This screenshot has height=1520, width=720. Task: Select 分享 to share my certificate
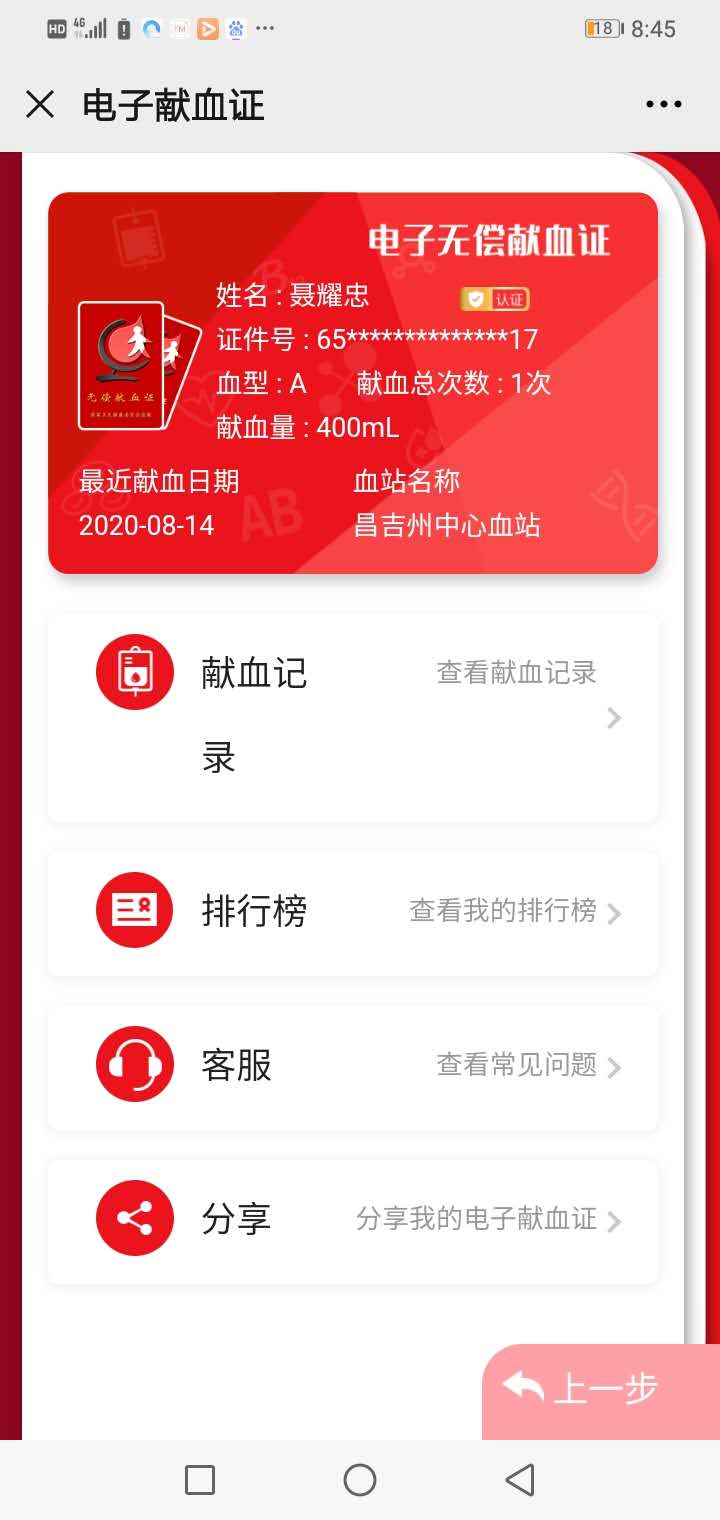tap(352, 1221)
